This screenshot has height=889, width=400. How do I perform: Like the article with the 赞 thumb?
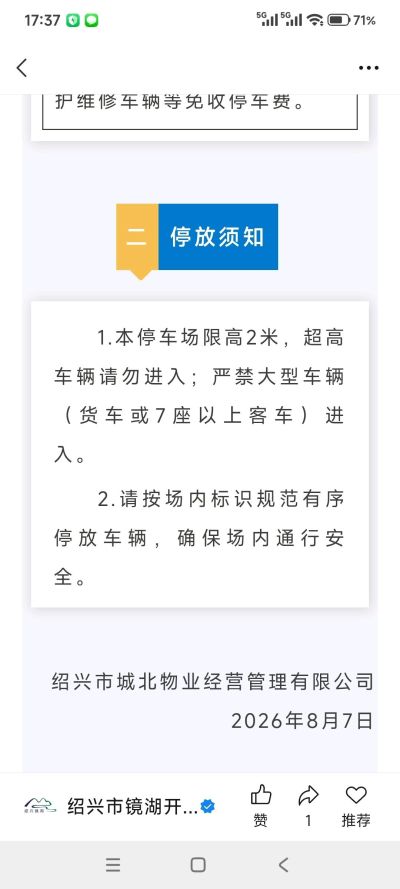click(x=261, y=806)
